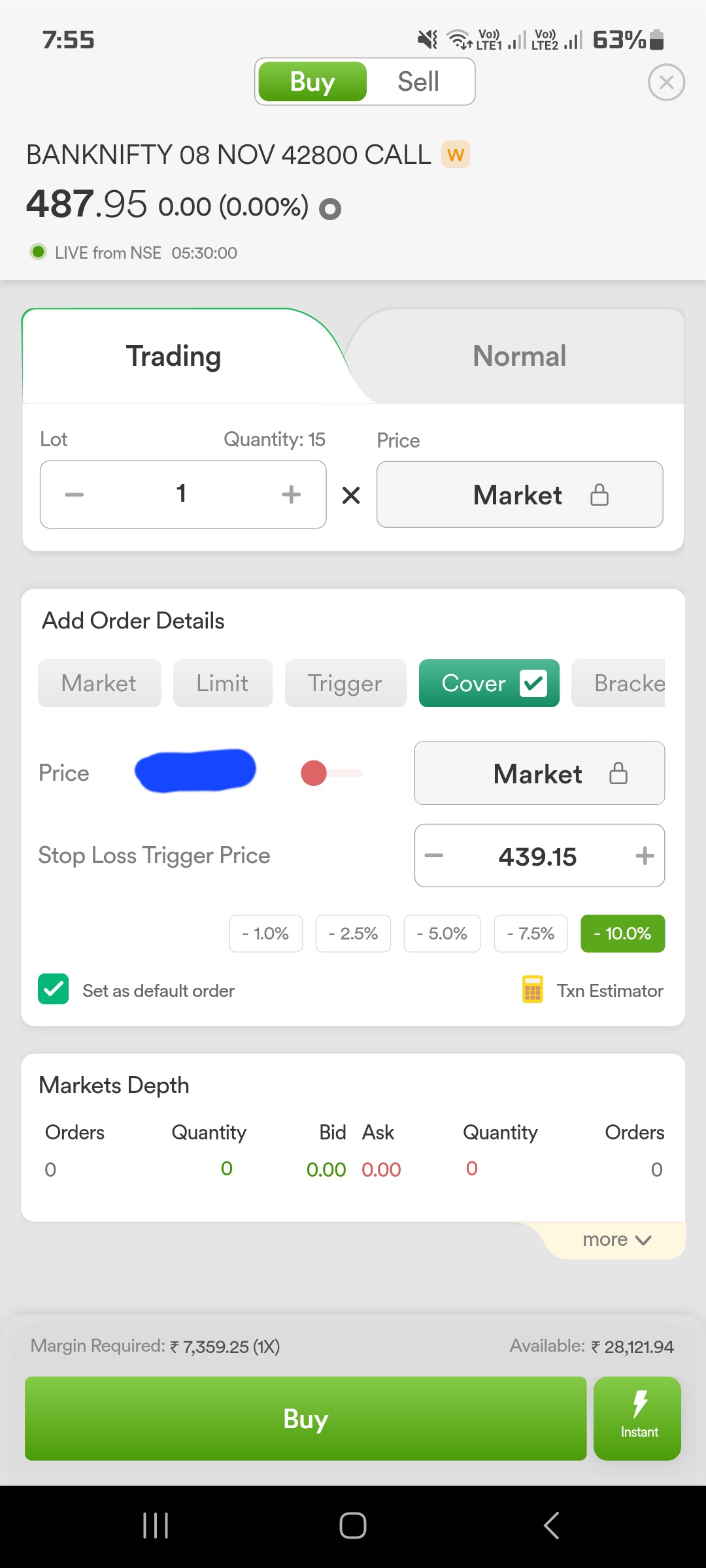Increase the stop loss trigger price
Viewport: 706px width, 1568px height.
(645, 856)
